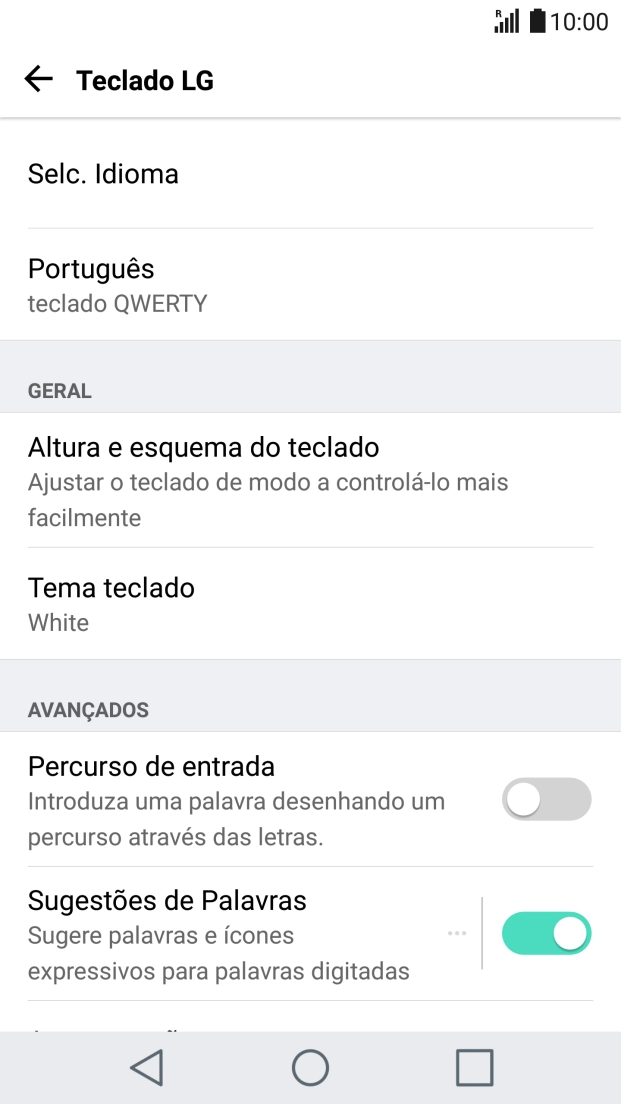Open Sugestões de Palavras detailed settings
621x1104 pixels.
tap(240, 934)
